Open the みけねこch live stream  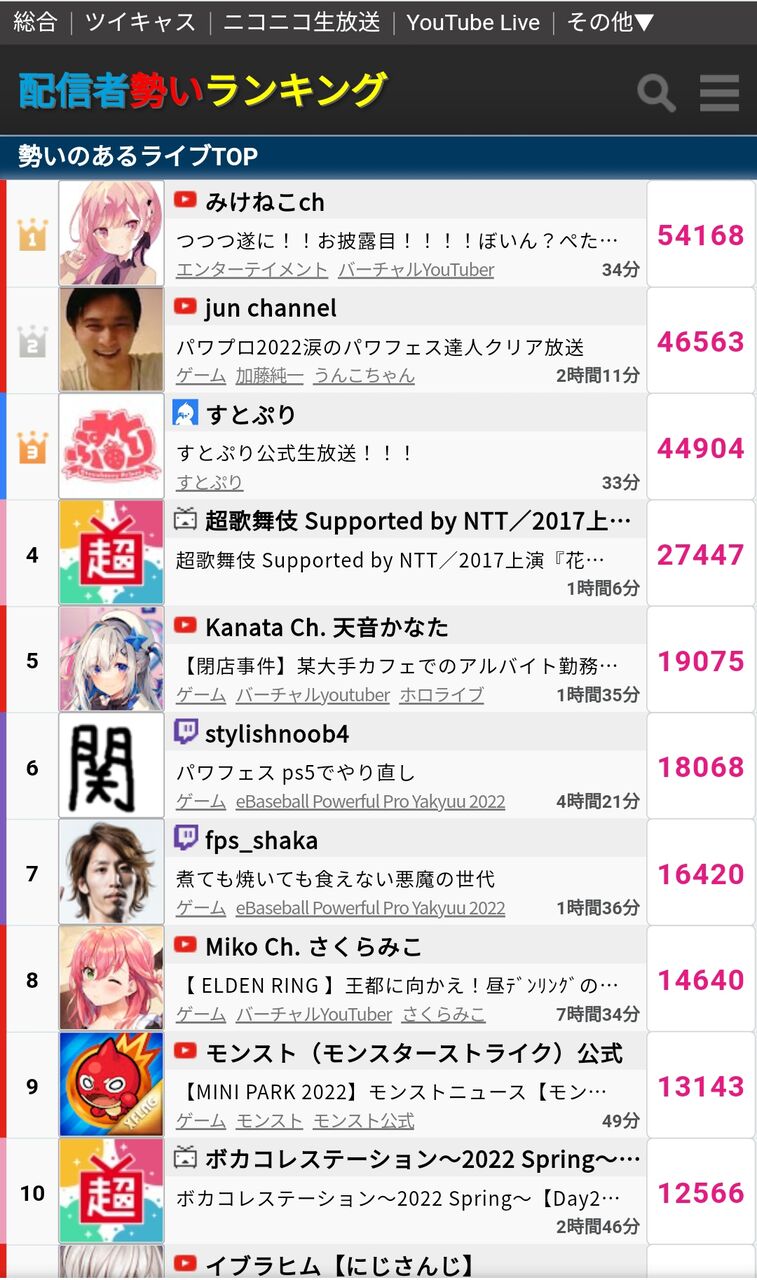(x=378, y=233)
